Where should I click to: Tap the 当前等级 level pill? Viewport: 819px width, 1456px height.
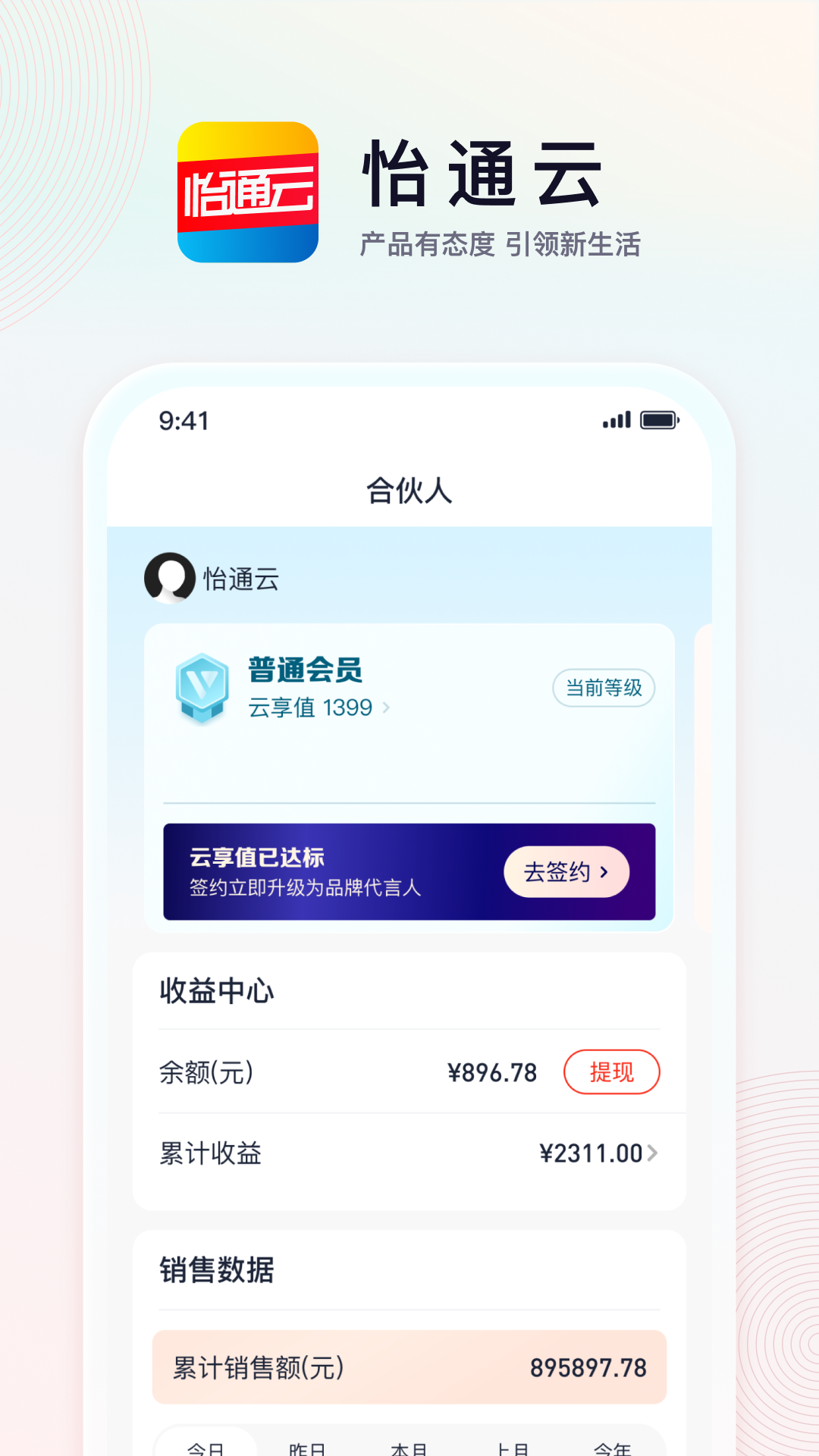tap(603, 688)
